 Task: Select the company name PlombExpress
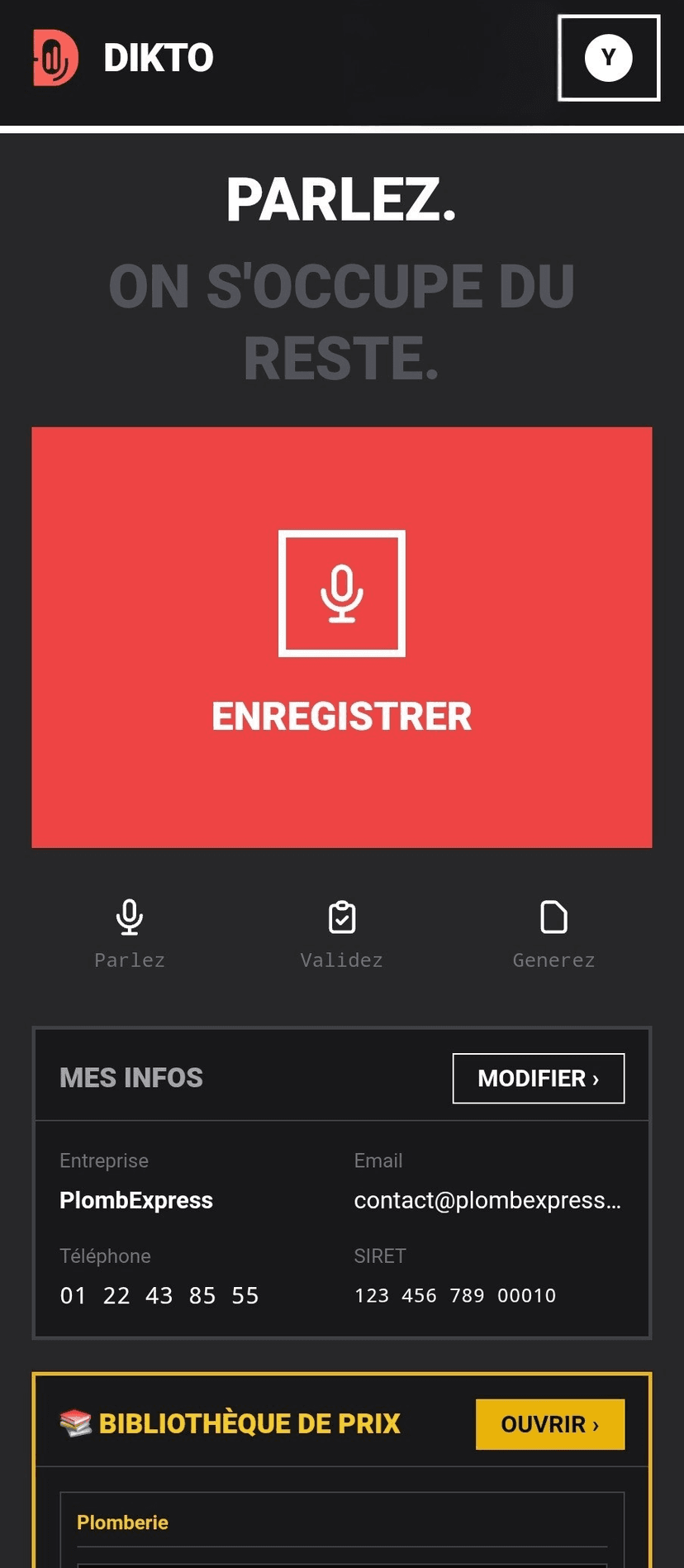click(x=135, y=1200)
